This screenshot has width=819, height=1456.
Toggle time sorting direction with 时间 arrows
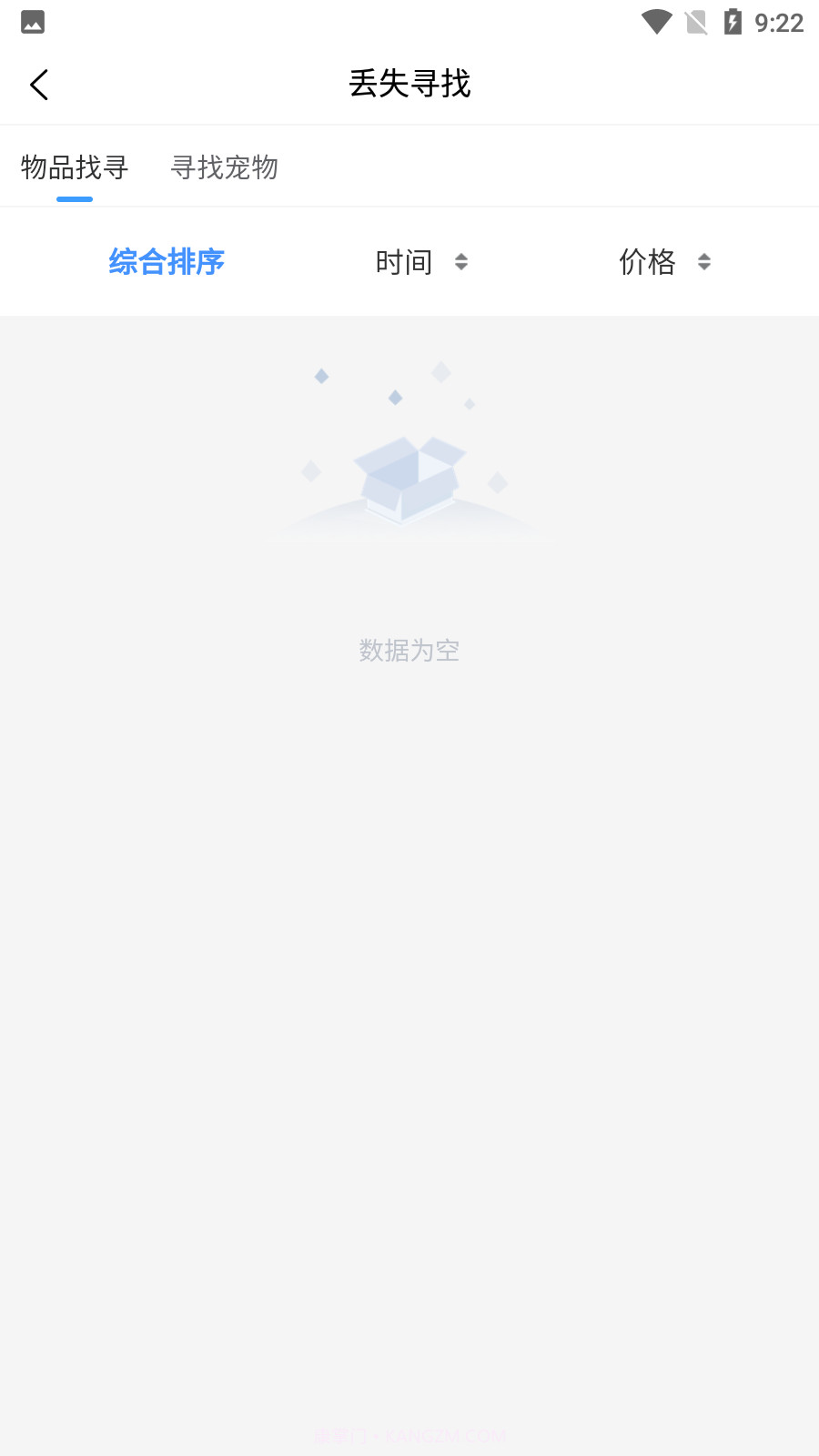click(x=462, y=262)
